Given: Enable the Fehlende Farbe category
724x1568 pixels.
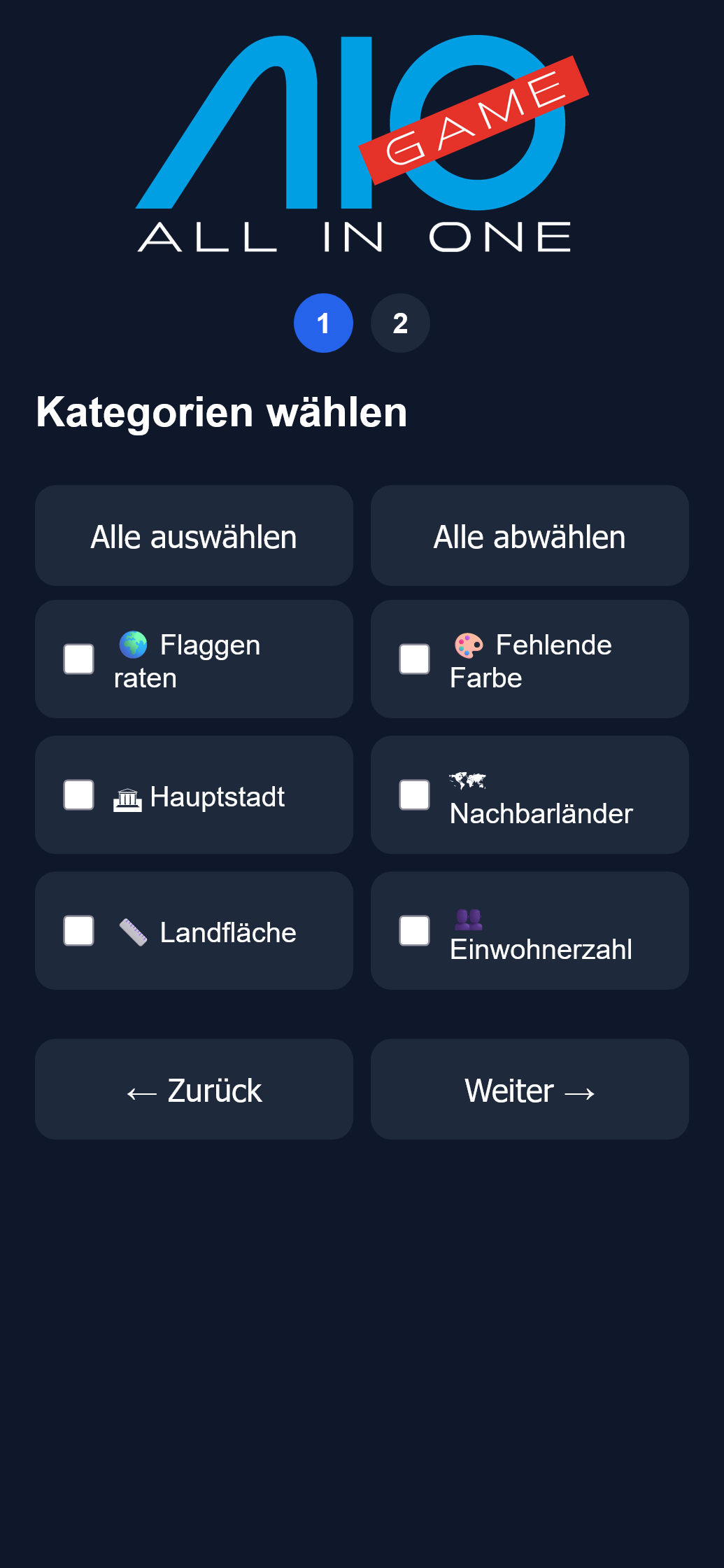Looking at the screenshot, I should pos(415,659).
